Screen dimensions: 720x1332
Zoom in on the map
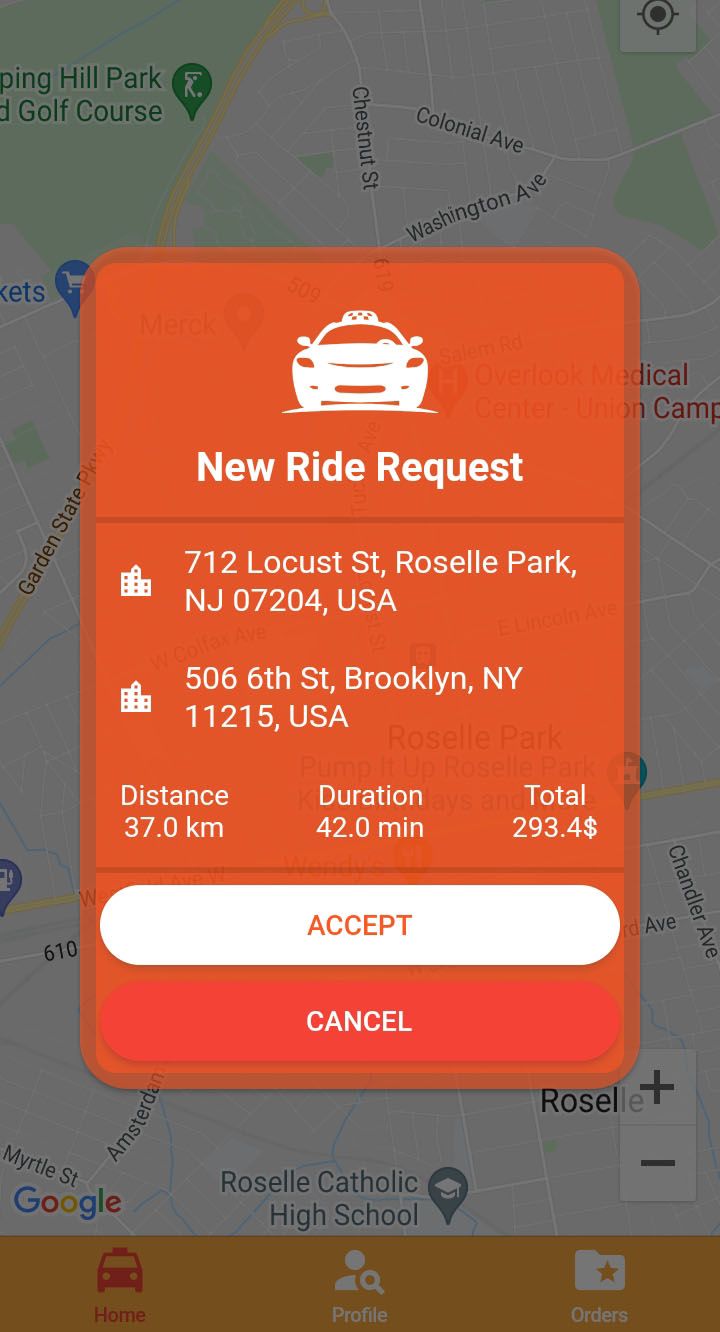coord(657,1087)
